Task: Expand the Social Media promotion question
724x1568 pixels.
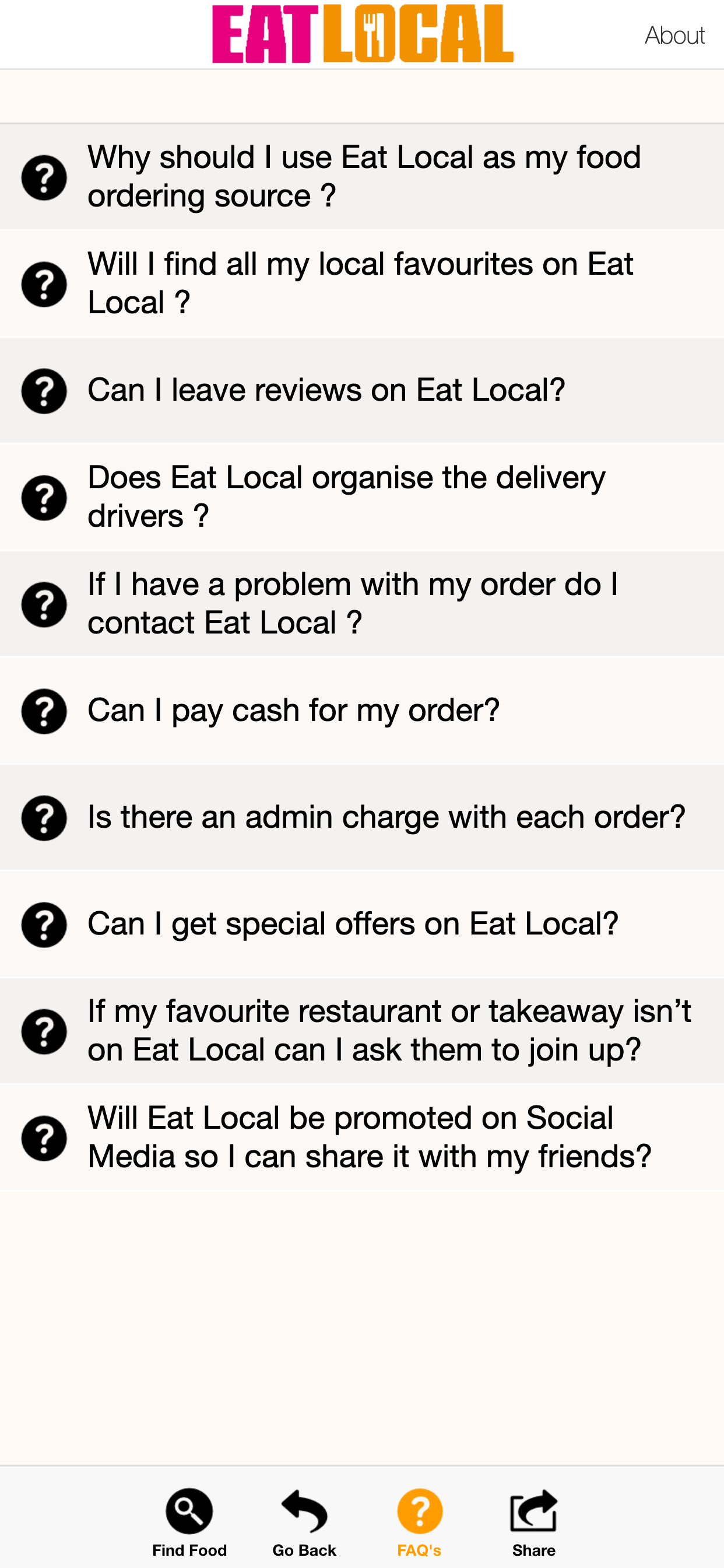Action: click(362, 1137)
